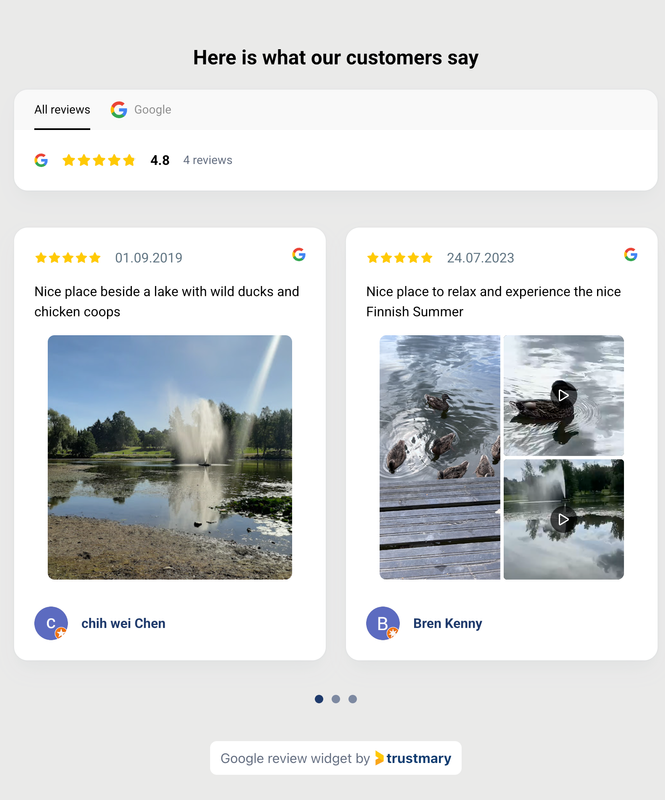
Task: Go to the third page dot
Action: (x=353, y=699)
